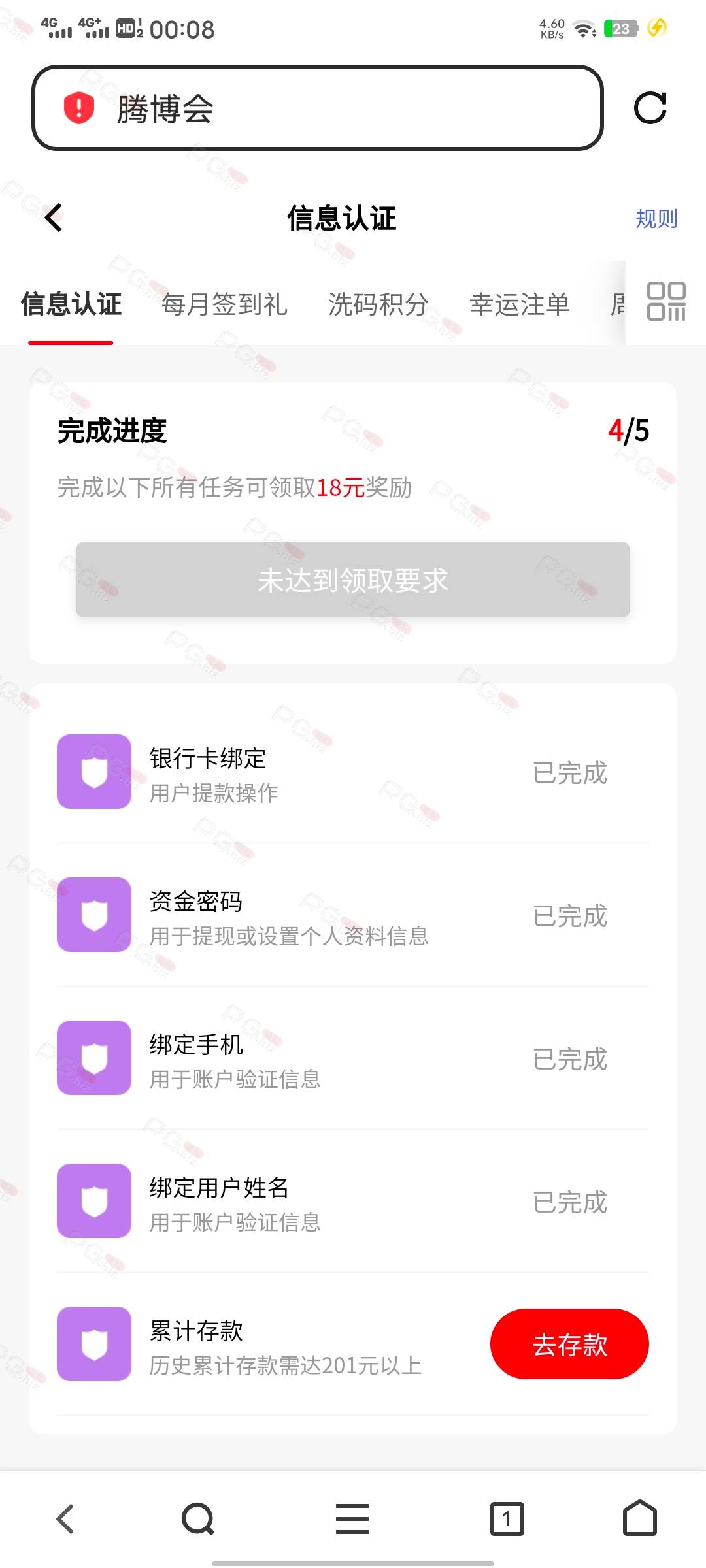Viewport: 706px width, 1568px height.
Task: Reload the page with the refresh icon
Action: coord(650,108)
